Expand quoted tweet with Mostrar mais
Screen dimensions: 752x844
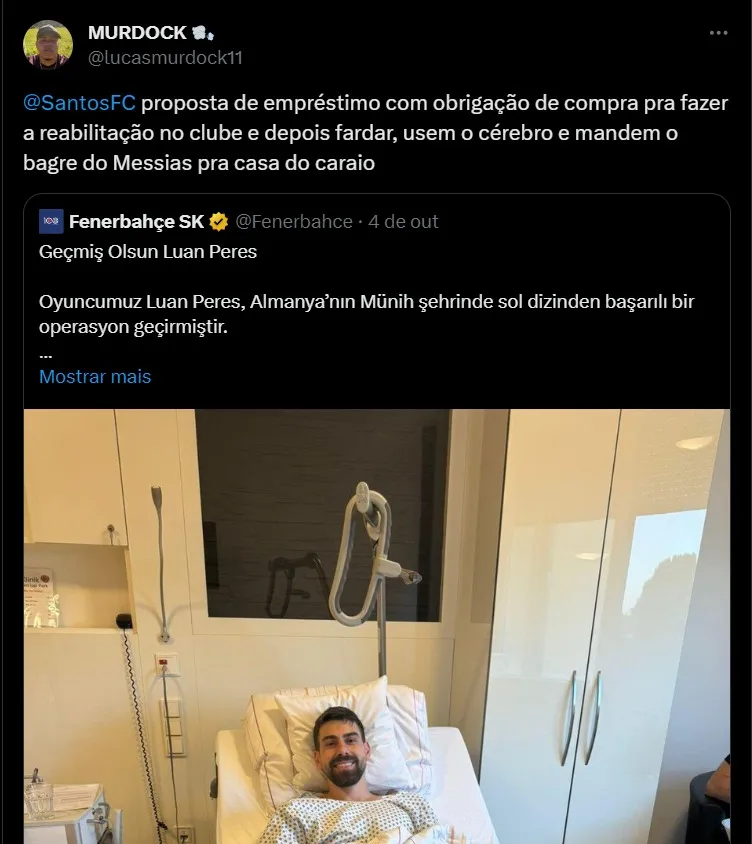pyautogui.click(x=95, y=377)
